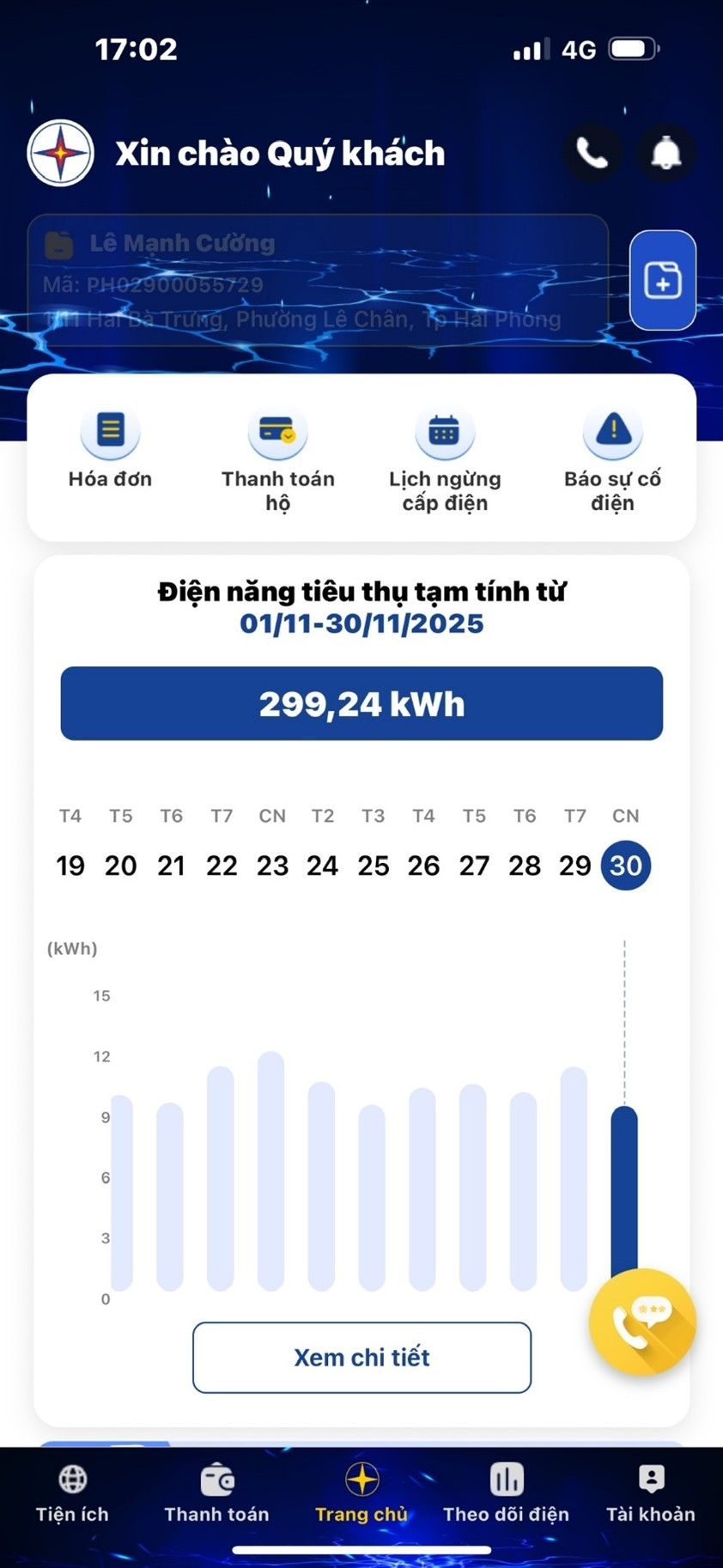Switch to the Theo dõi điện tab
Image resolution: width=723 pixels, height=1568 pixels.
(x=506, y=1495)
